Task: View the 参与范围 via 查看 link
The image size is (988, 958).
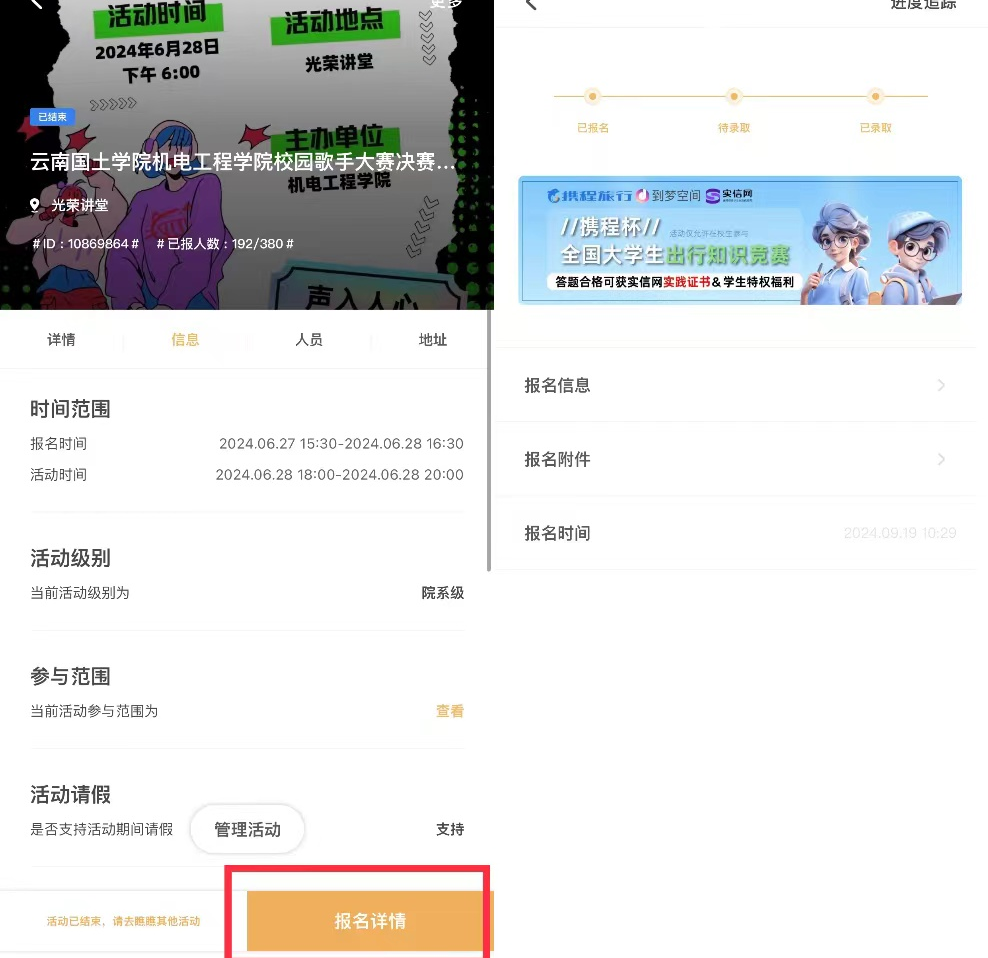Action: (x=449, y=711)
